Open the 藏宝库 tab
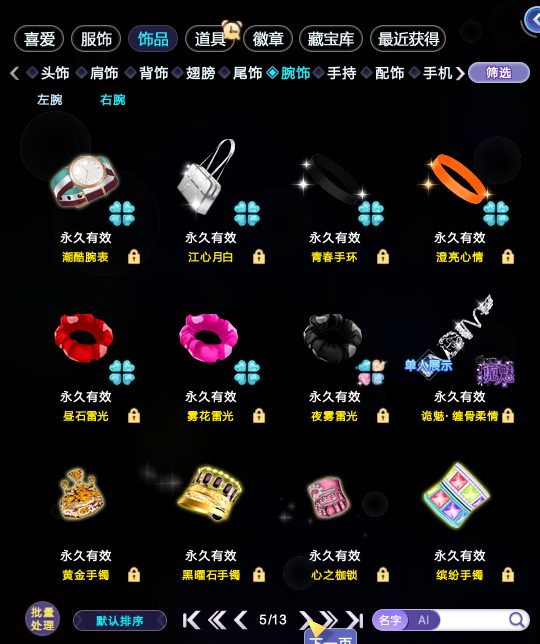The height and width of the screenshot is (644, 540). coord(331,39)
